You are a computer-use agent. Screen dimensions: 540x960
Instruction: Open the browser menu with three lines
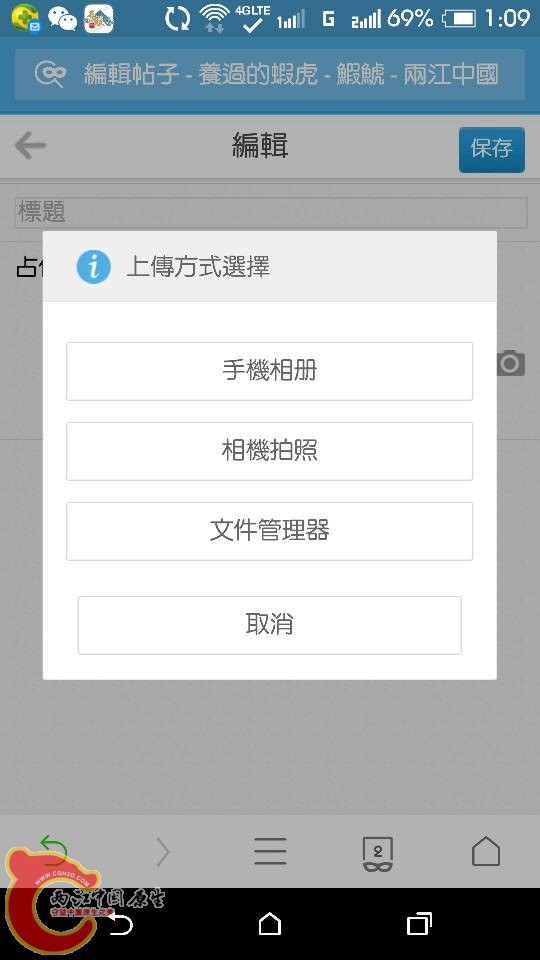click(x=270, y=851)
